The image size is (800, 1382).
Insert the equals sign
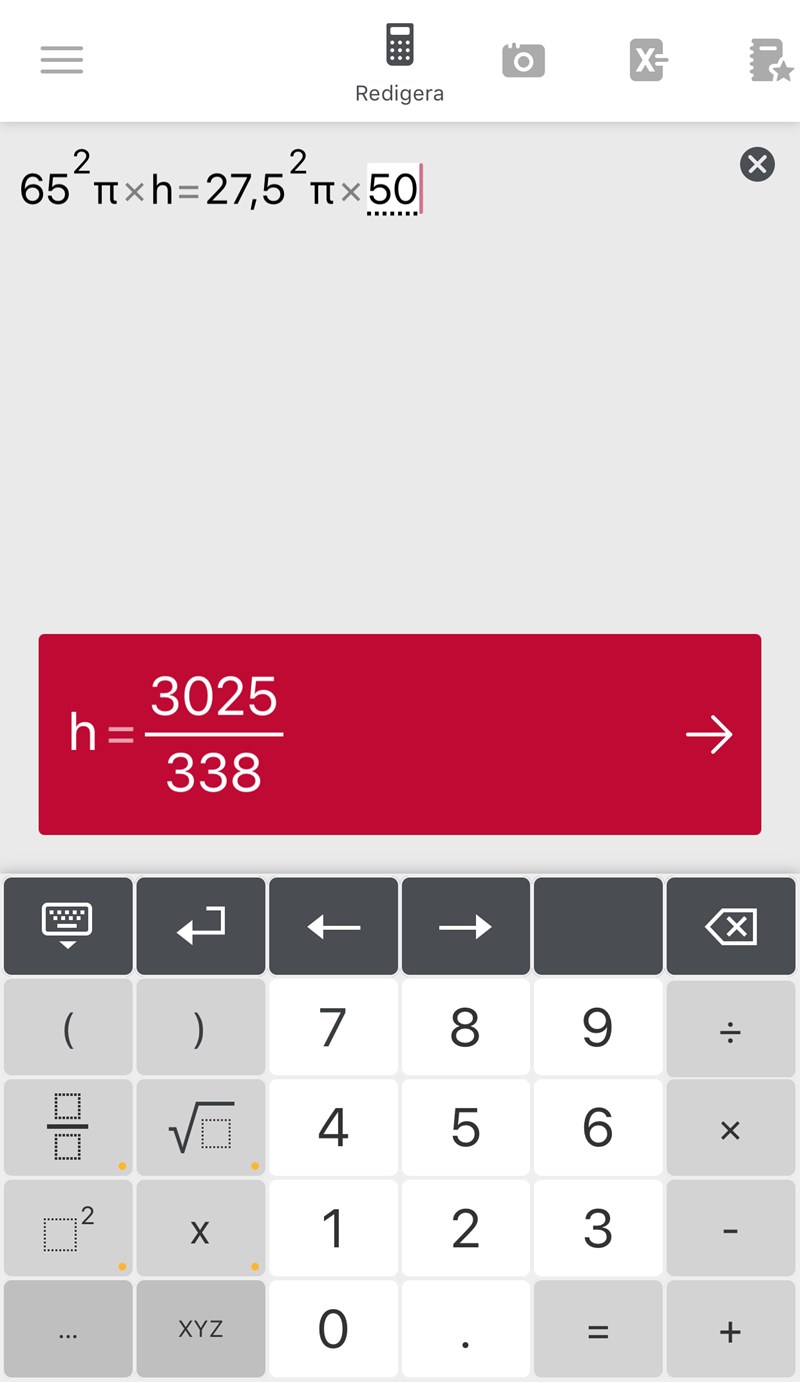click(597, 1329)
